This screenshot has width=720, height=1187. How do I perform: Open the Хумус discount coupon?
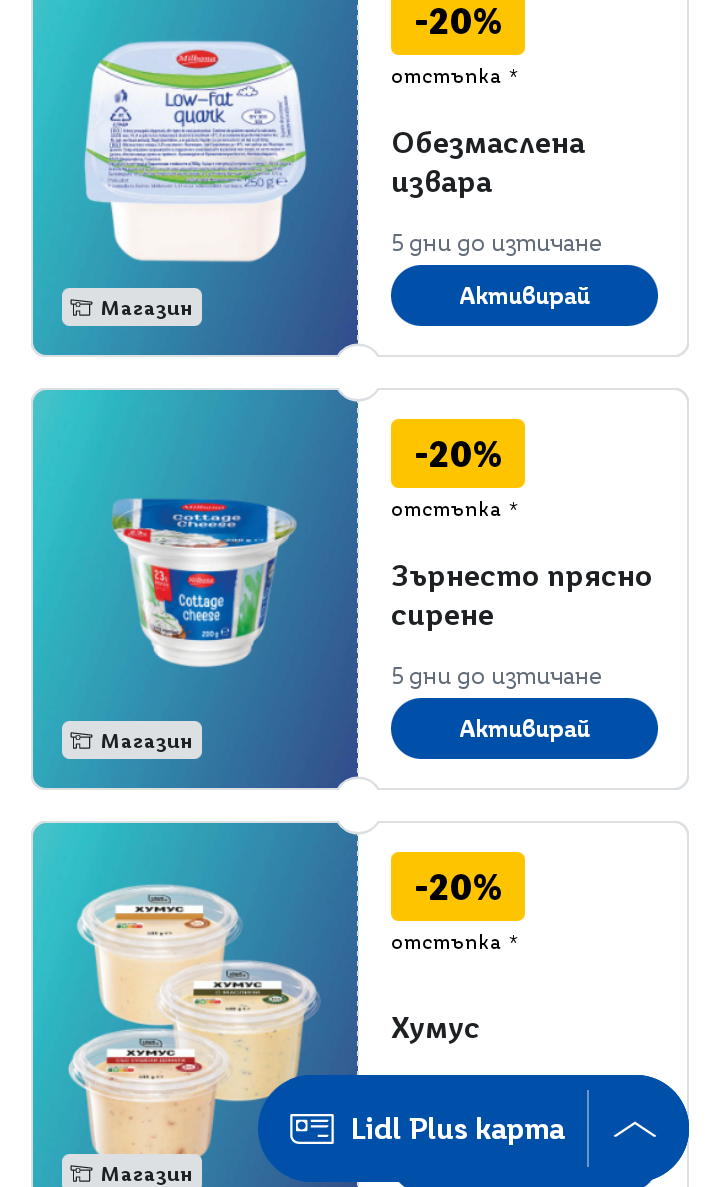435,1028
